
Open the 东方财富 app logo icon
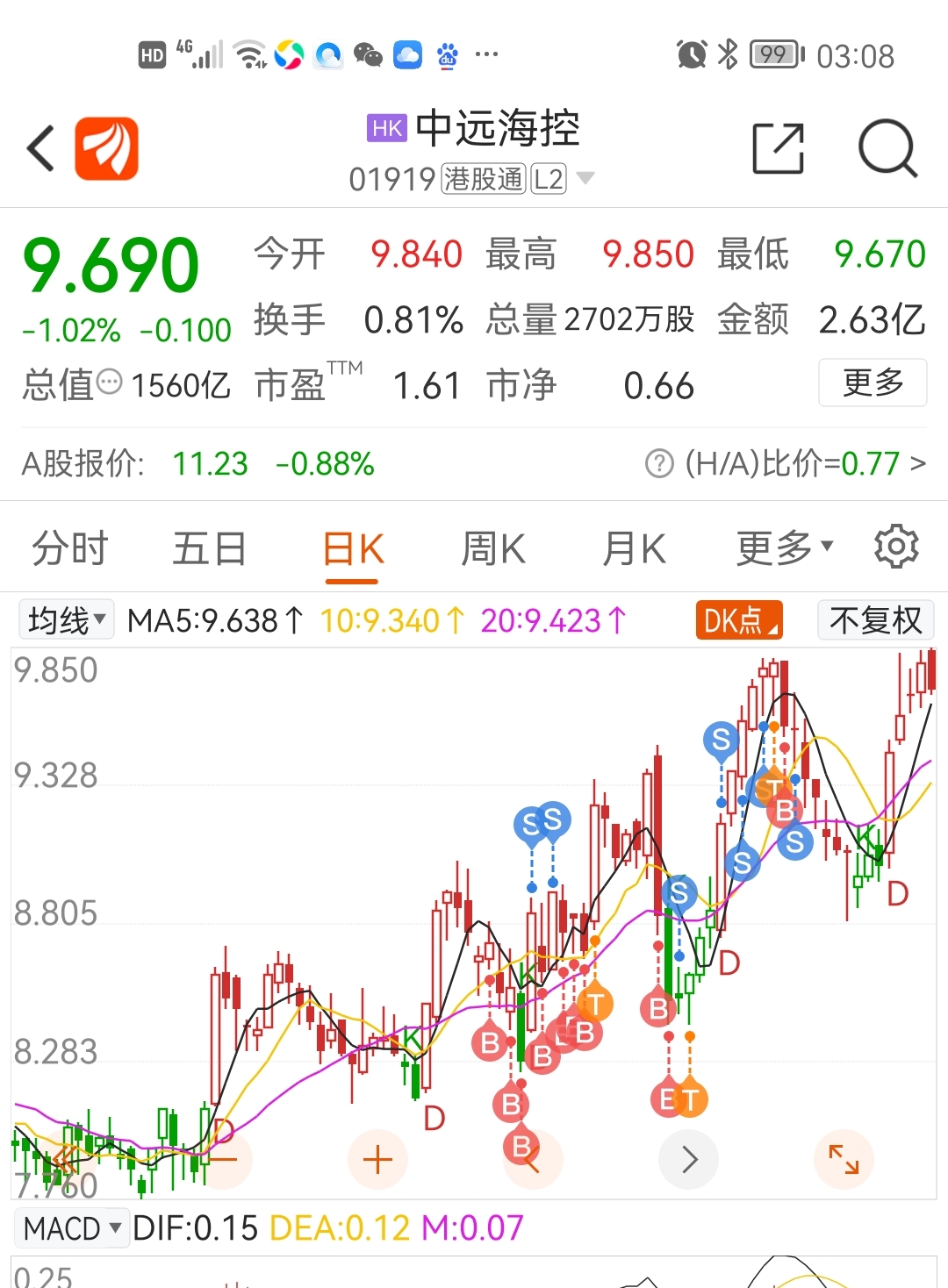tap(105, 147)
